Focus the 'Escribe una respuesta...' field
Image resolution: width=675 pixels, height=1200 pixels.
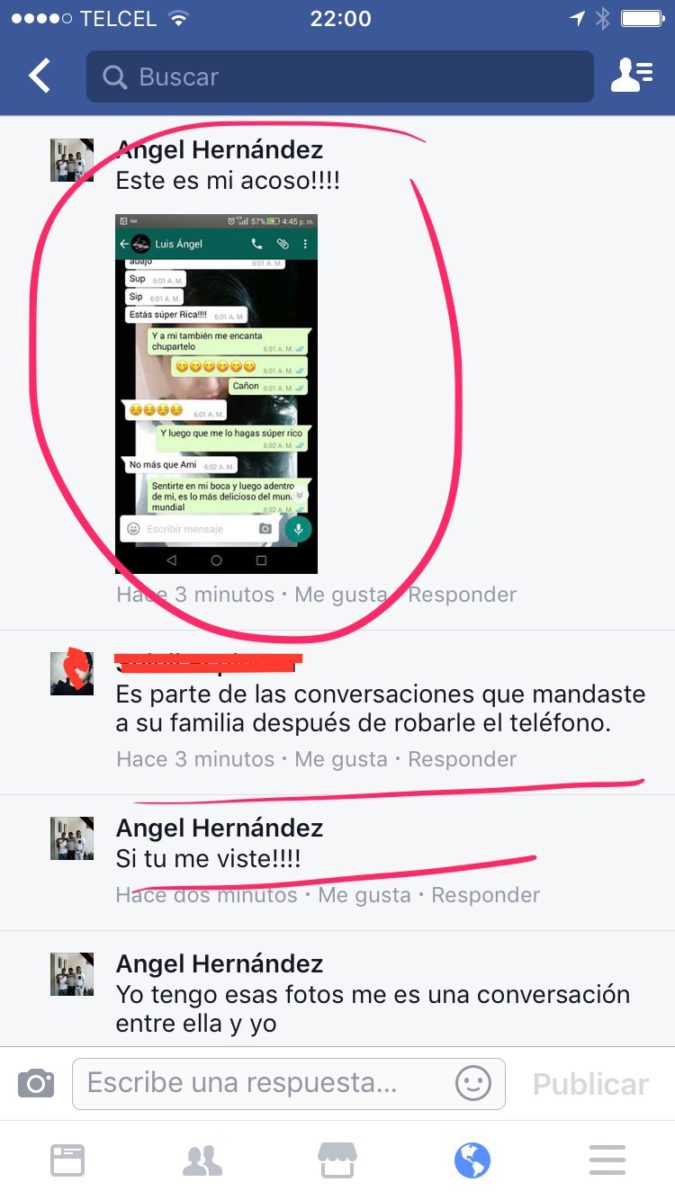pyautogui.click(x=288, y=1083)
